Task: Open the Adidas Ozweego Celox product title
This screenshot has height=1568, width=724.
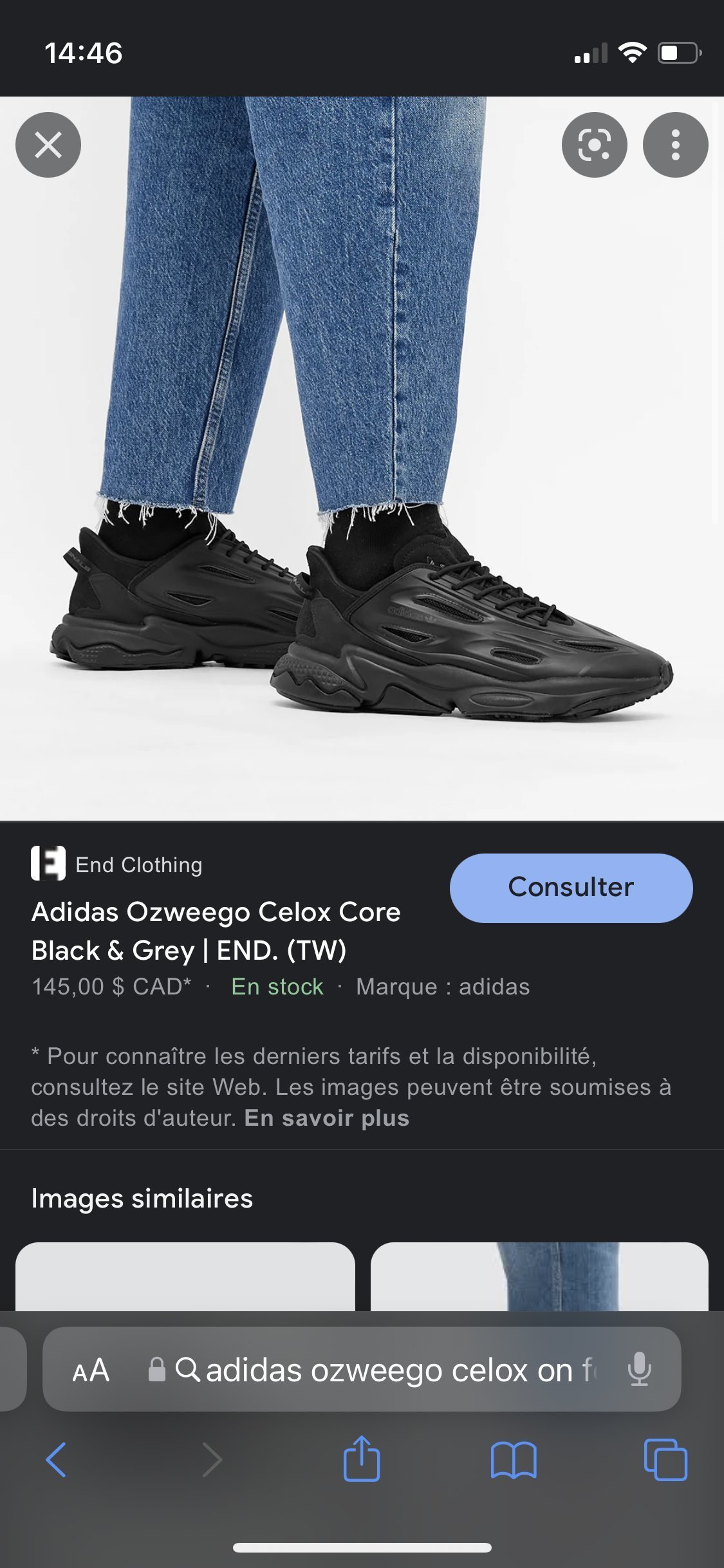Action: pyautogui.click(x=216, y=931)
